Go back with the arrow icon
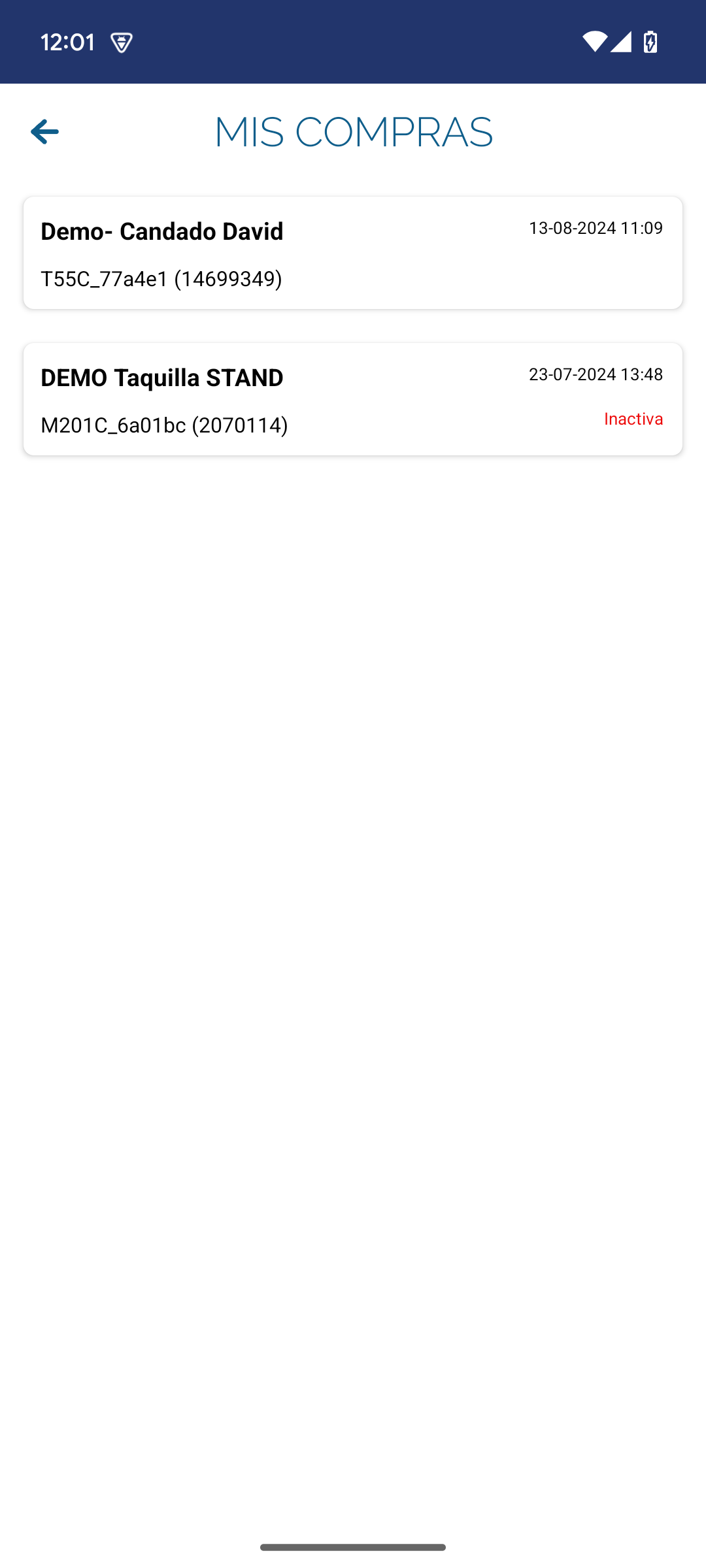706x1568 pixels. tap(44, 132)
